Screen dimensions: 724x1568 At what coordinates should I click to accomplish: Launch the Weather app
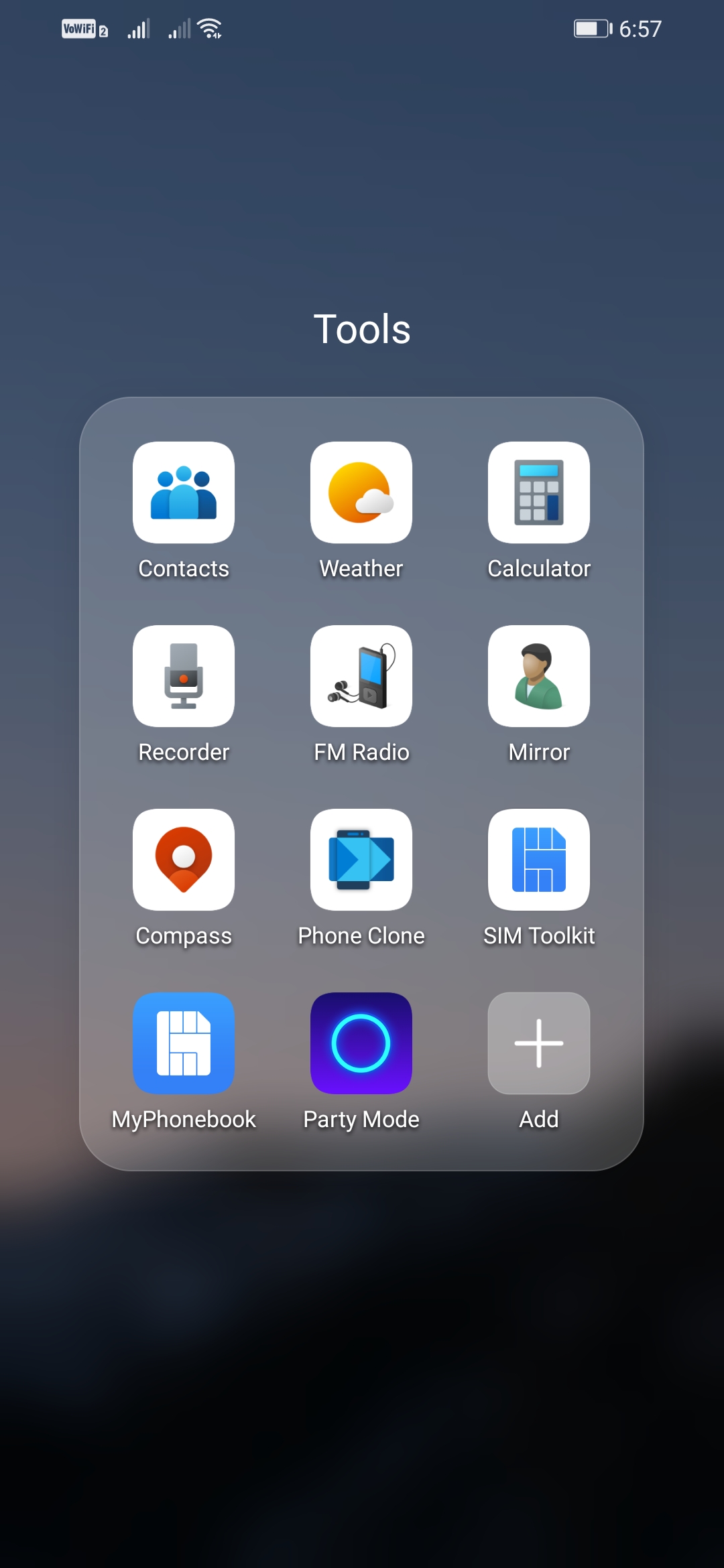coord(361,493)
